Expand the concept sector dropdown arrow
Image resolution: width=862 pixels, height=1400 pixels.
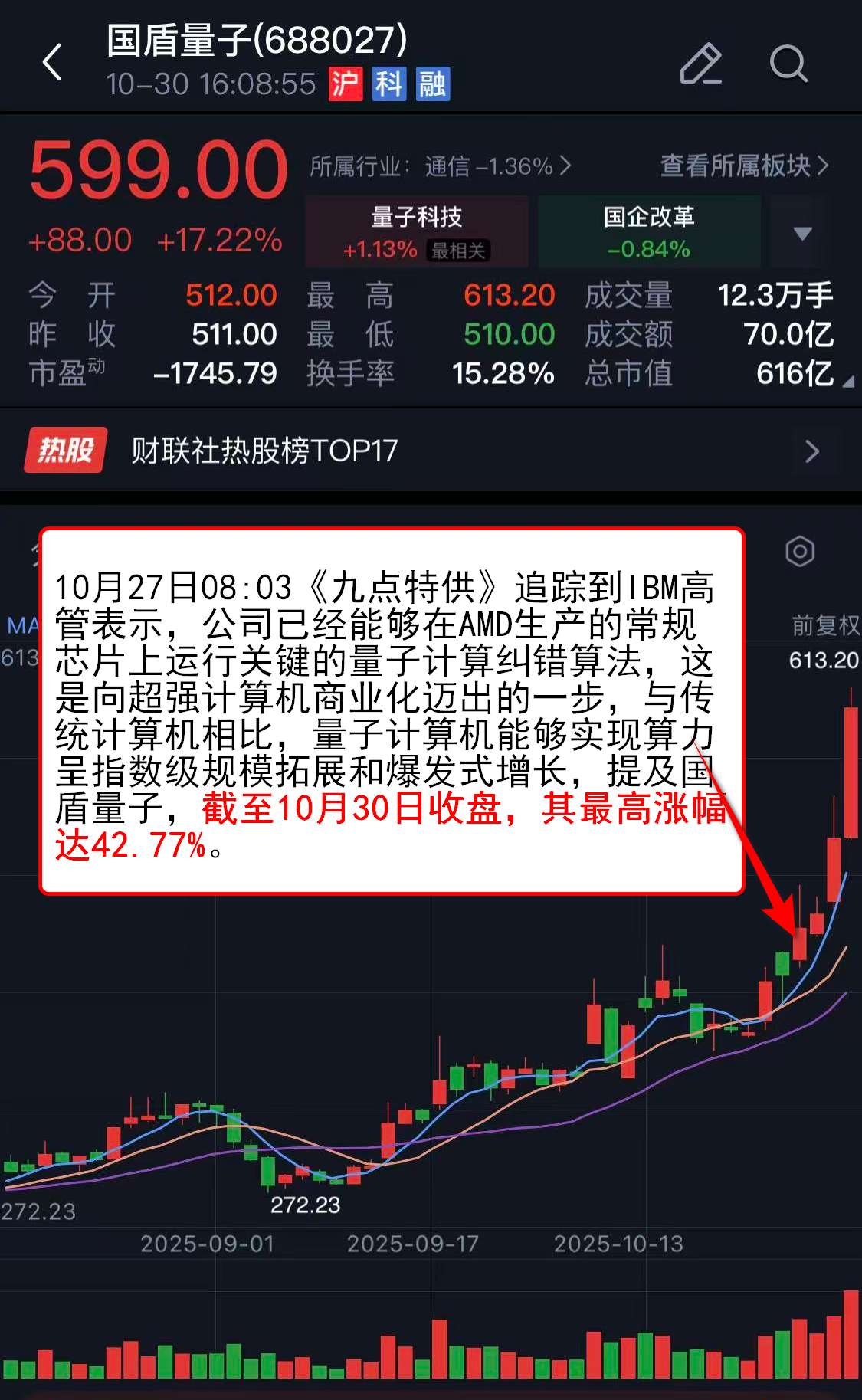802,233
